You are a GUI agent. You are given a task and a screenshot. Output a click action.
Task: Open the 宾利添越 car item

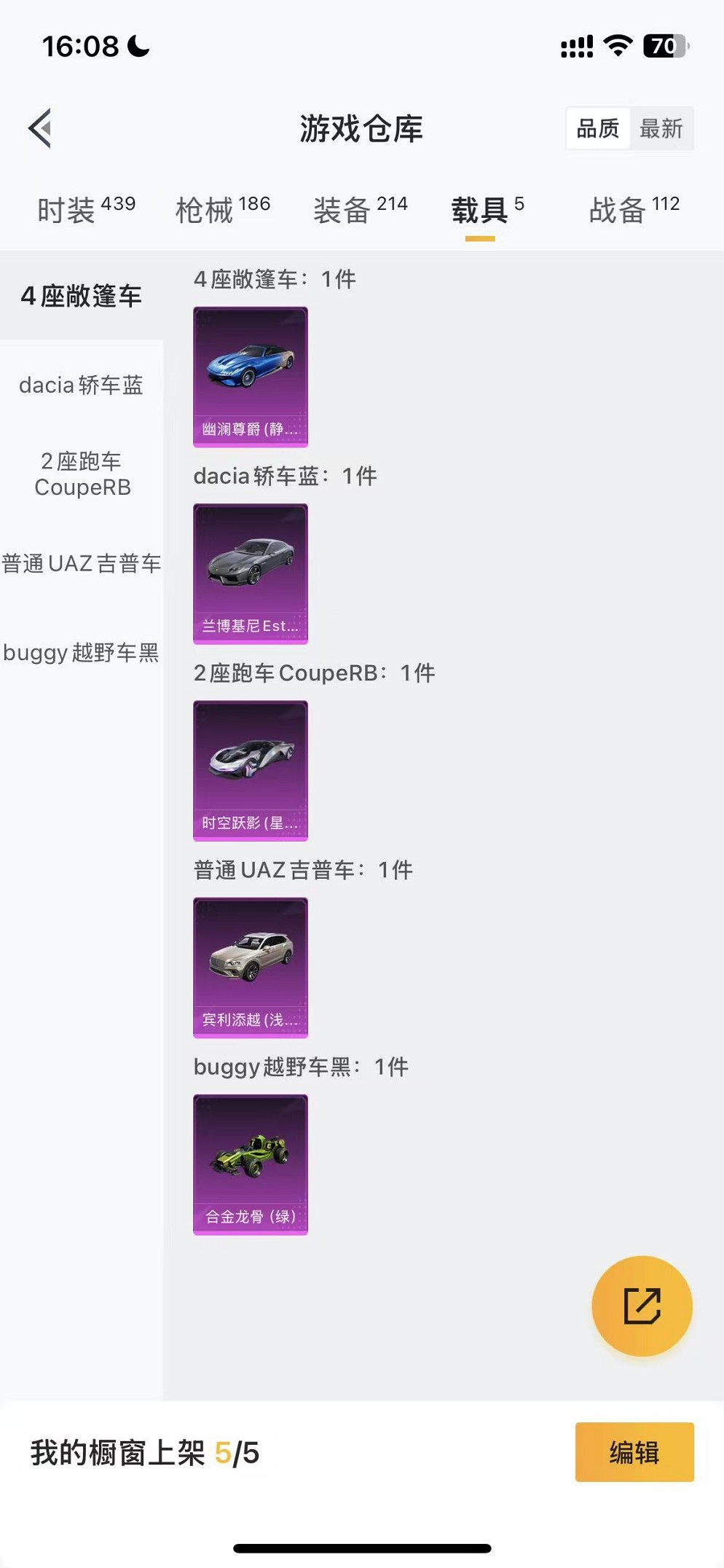pyautogui.click(x=251, y=967)
